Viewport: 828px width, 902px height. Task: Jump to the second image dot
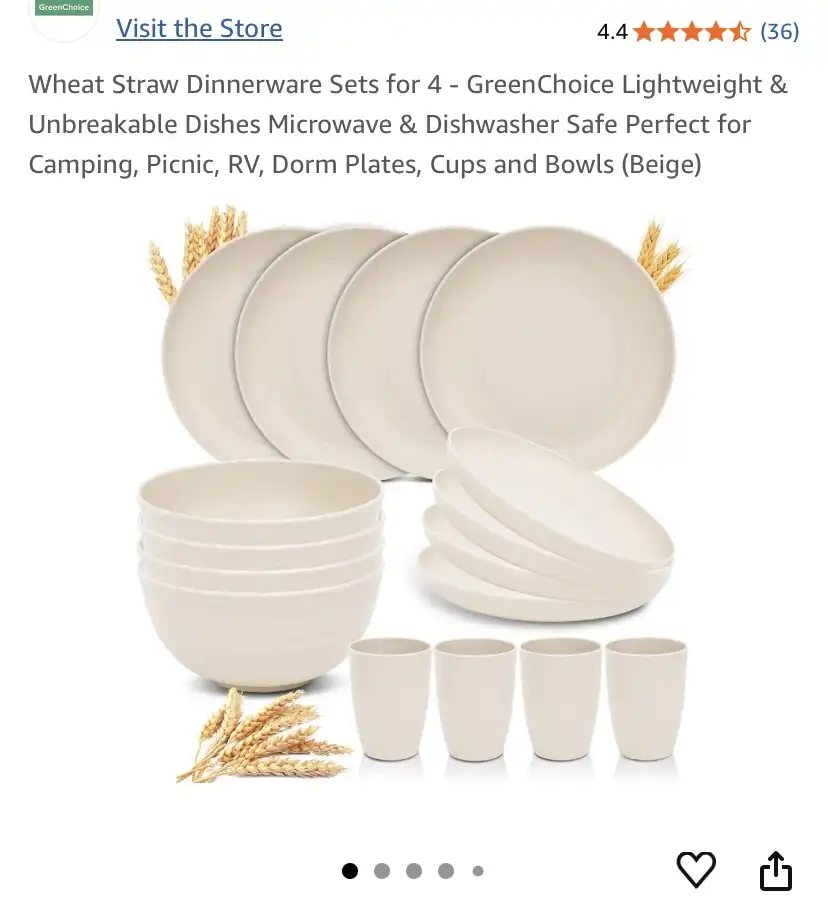click(382, 871)
